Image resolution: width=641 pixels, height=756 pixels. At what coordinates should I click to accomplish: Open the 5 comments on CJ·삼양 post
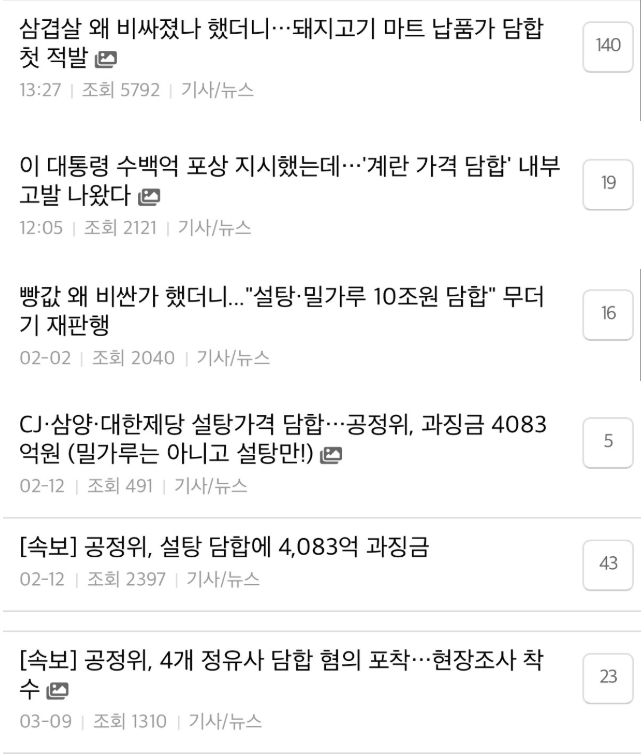click(608, 441)
